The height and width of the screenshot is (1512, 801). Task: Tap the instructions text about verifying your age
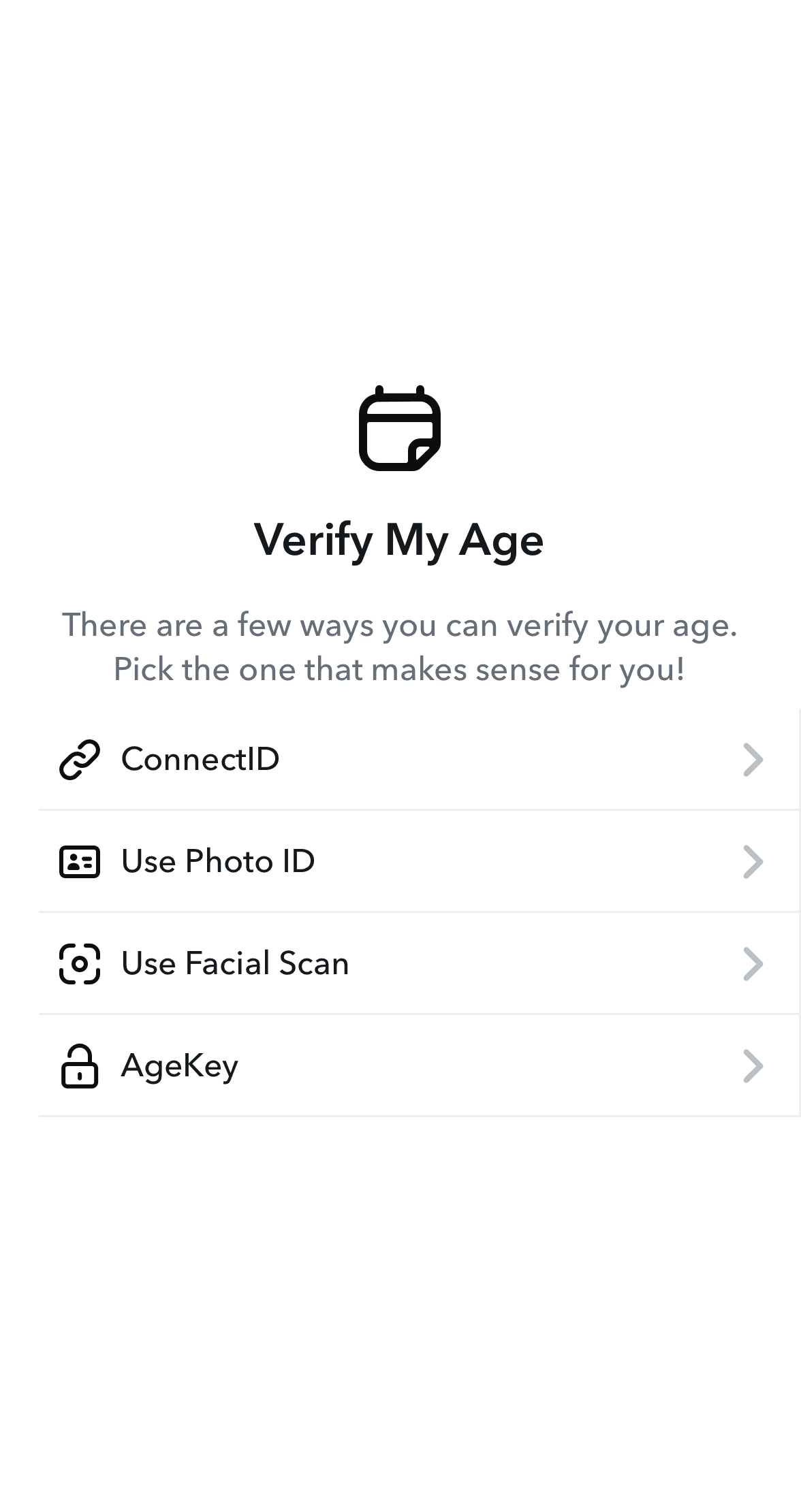(x=400, y=647)
